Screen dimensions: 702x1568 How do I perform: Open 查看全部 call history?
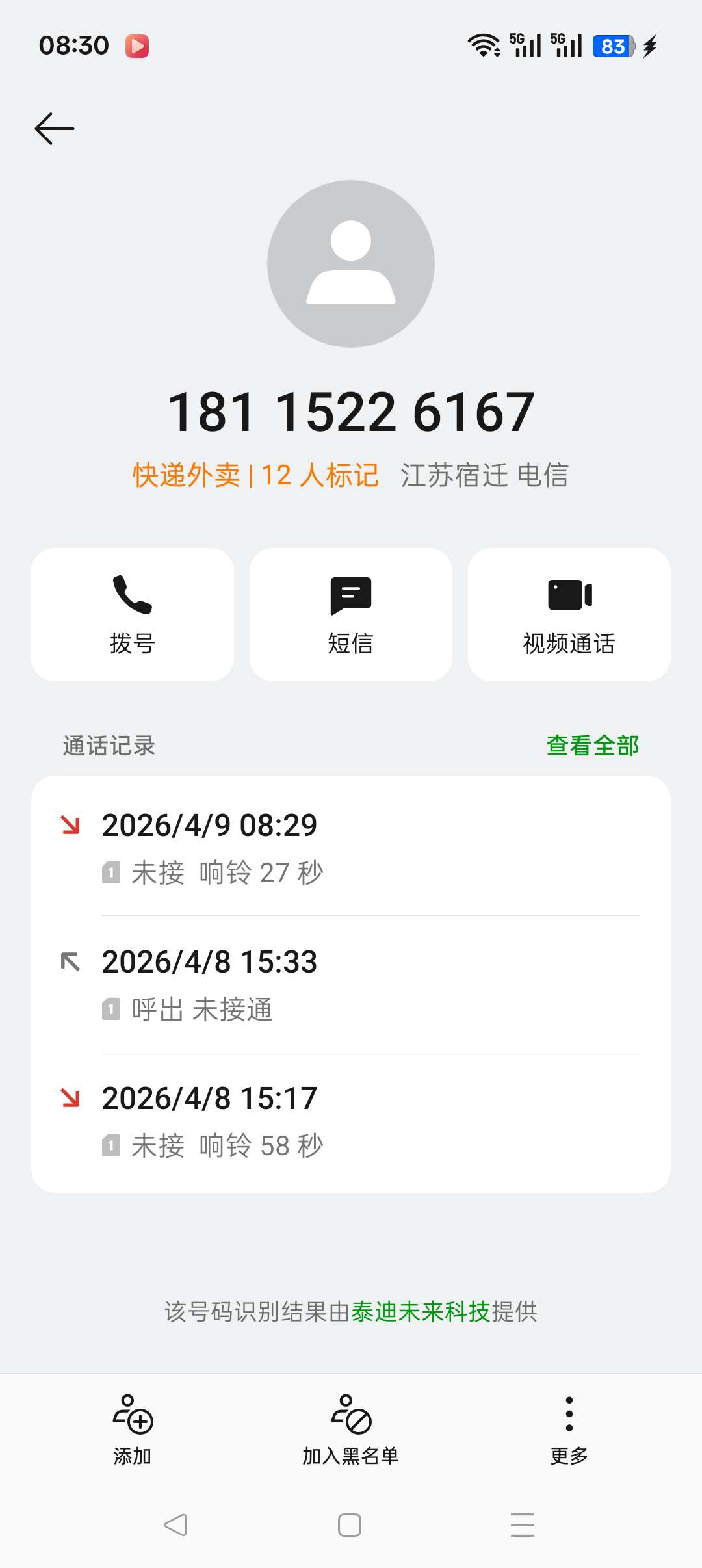coord(592,746)
